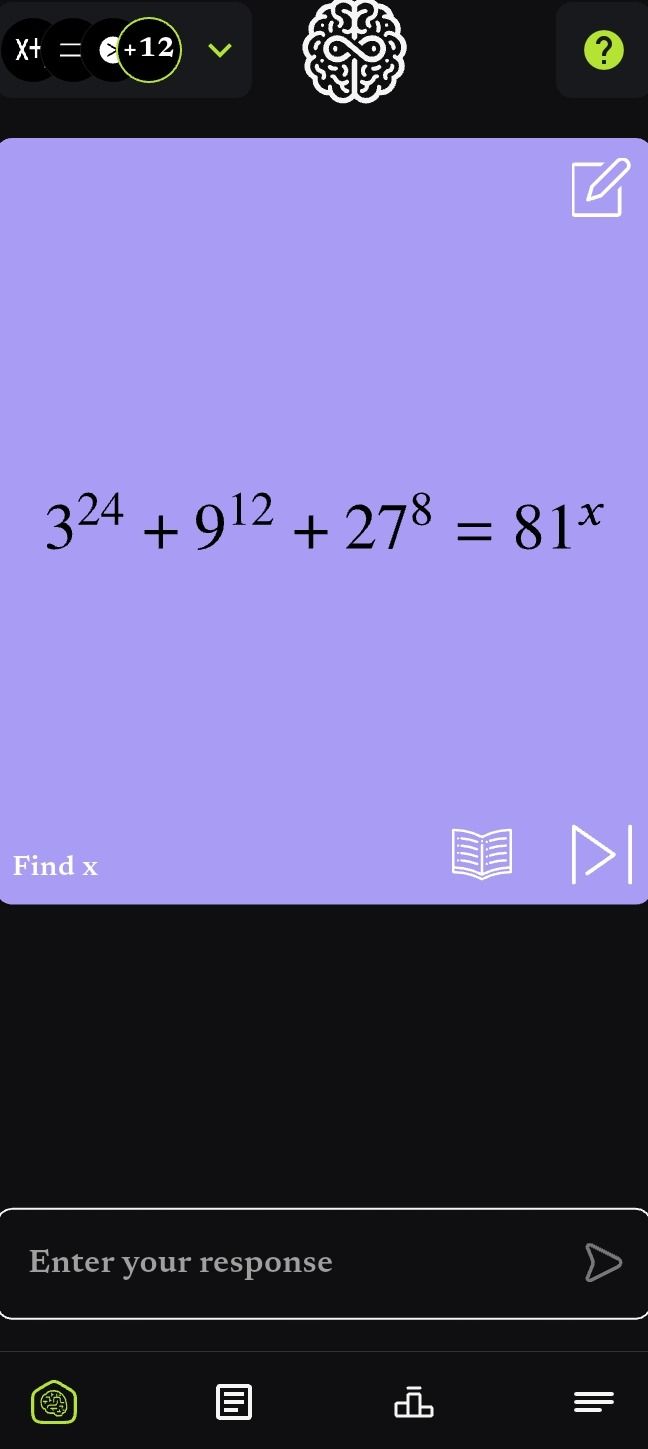
Task: Submit the response with send arrow
Action: pyautogui.click(x=603, y=1263)
